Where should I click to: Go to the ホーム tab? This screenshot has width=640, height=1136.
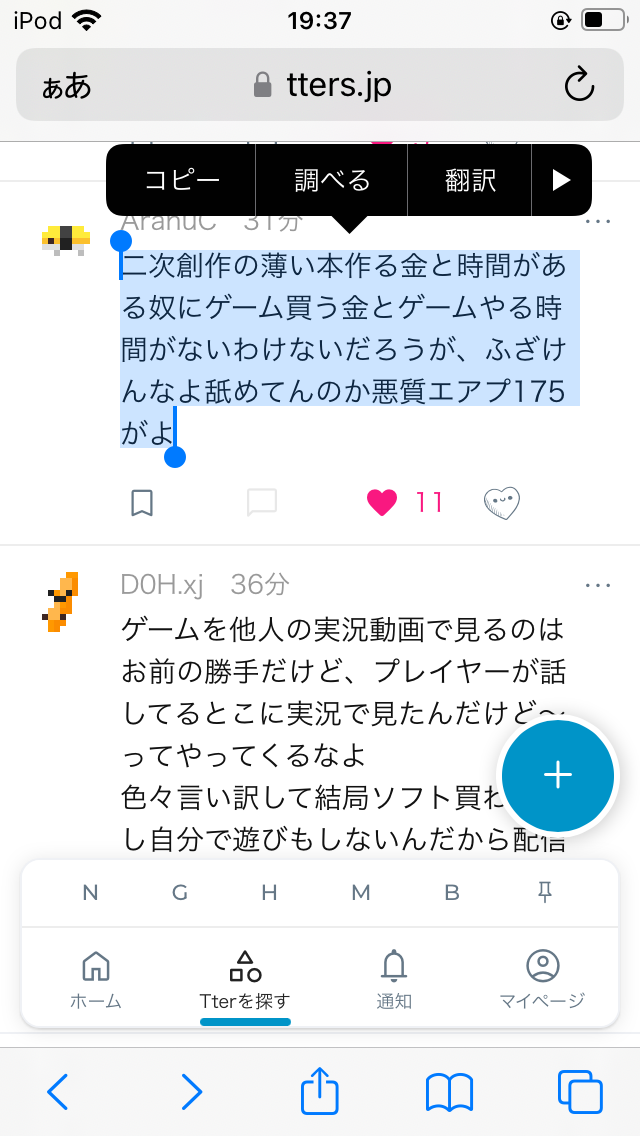coord(96,979)
